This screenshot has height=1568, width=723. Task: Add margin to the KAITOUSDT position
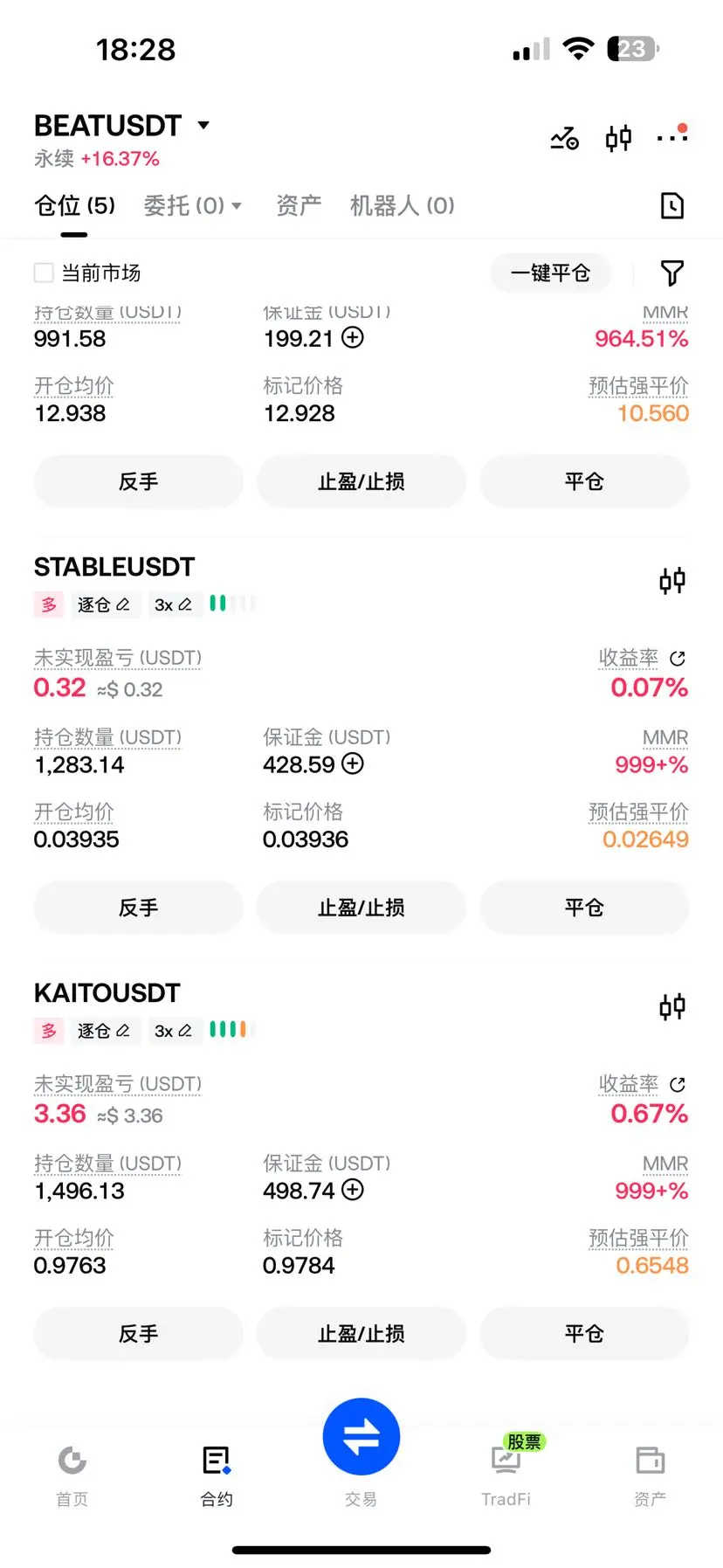coord(353,1190)
